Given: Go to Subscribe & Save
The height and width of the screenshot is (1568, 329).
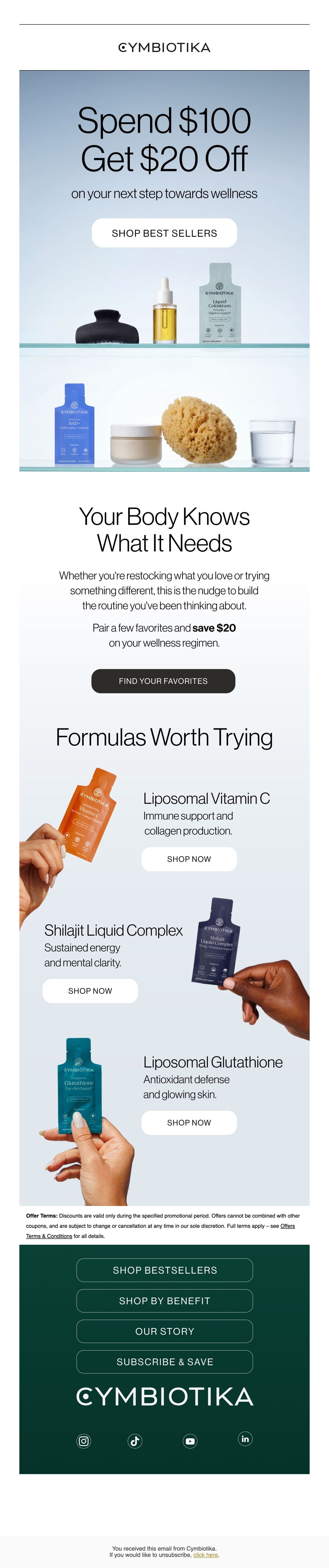Looking at the screenshot, I should [x=164, y=1361].
